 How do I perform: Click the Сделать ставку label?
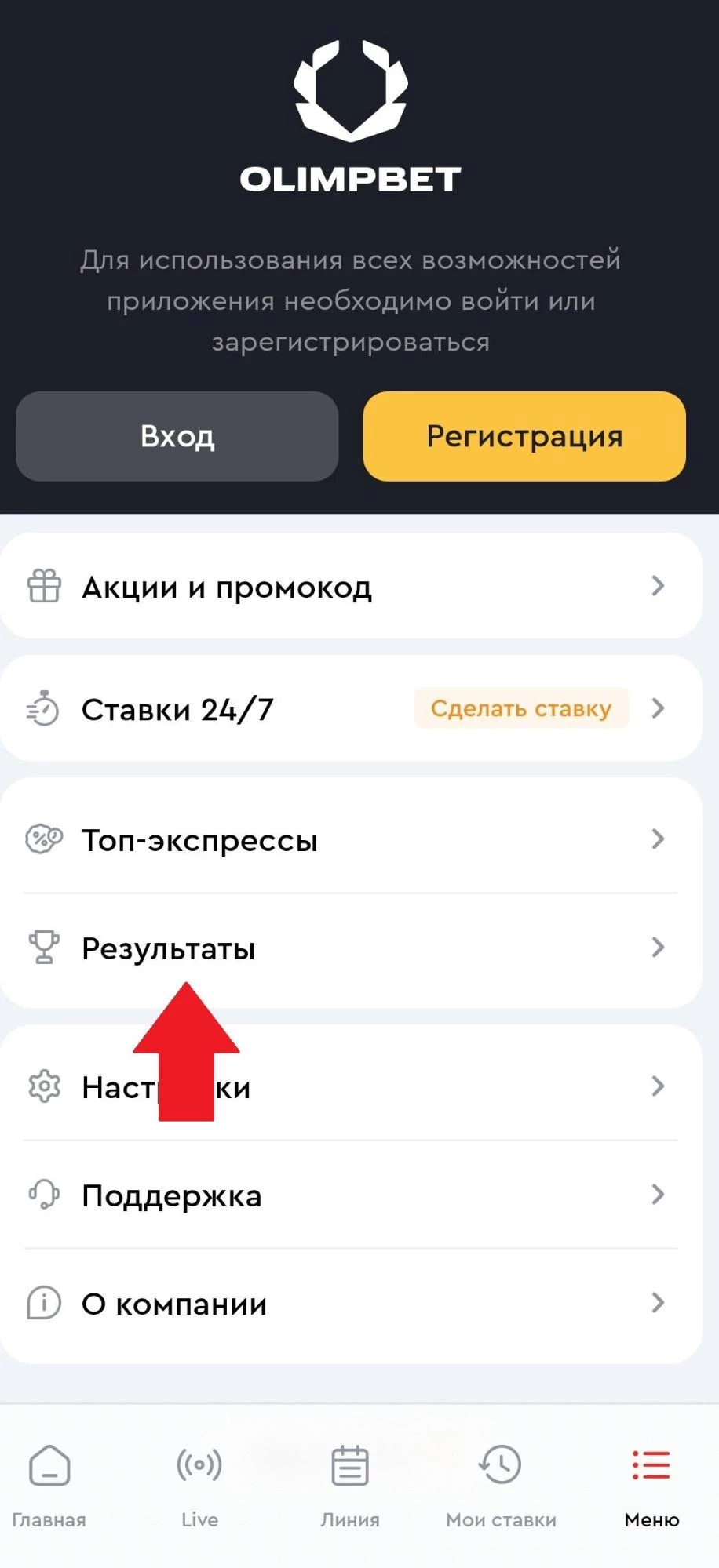click(x=520, y=708)
